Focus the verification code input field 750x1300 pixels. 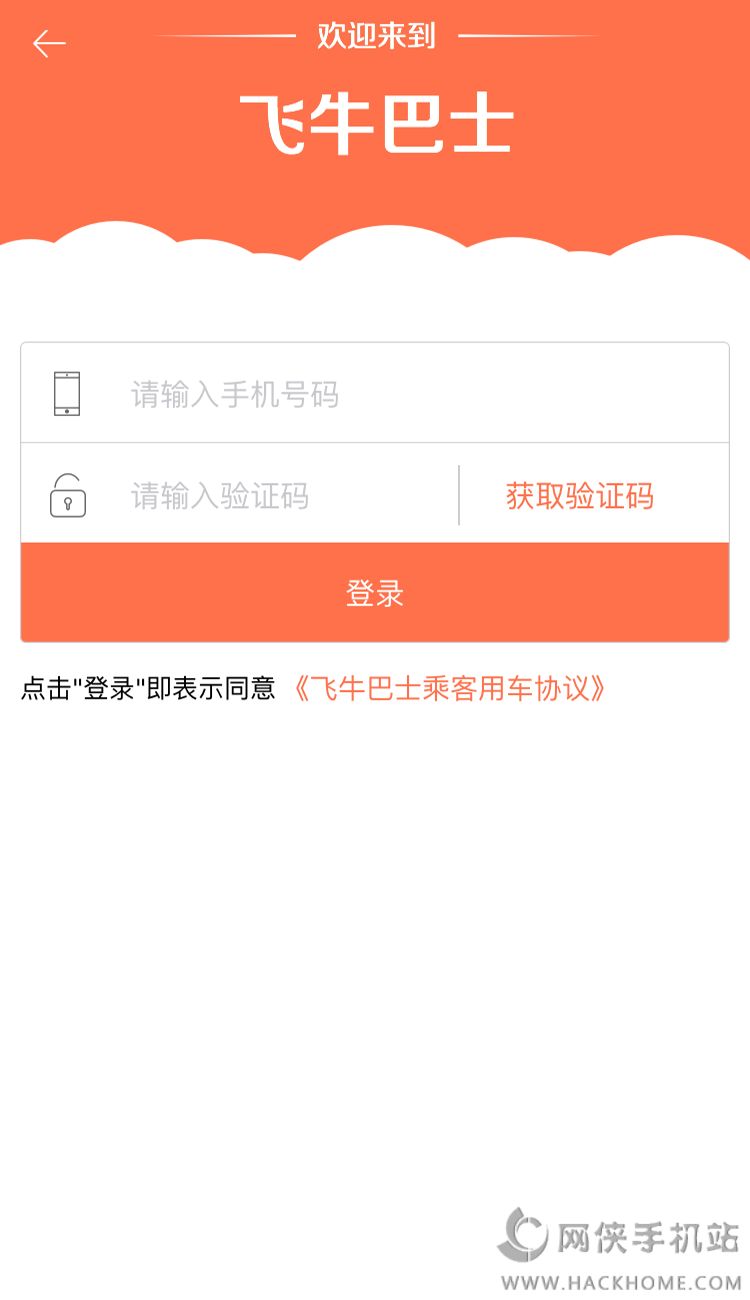[x=240, y=494]
